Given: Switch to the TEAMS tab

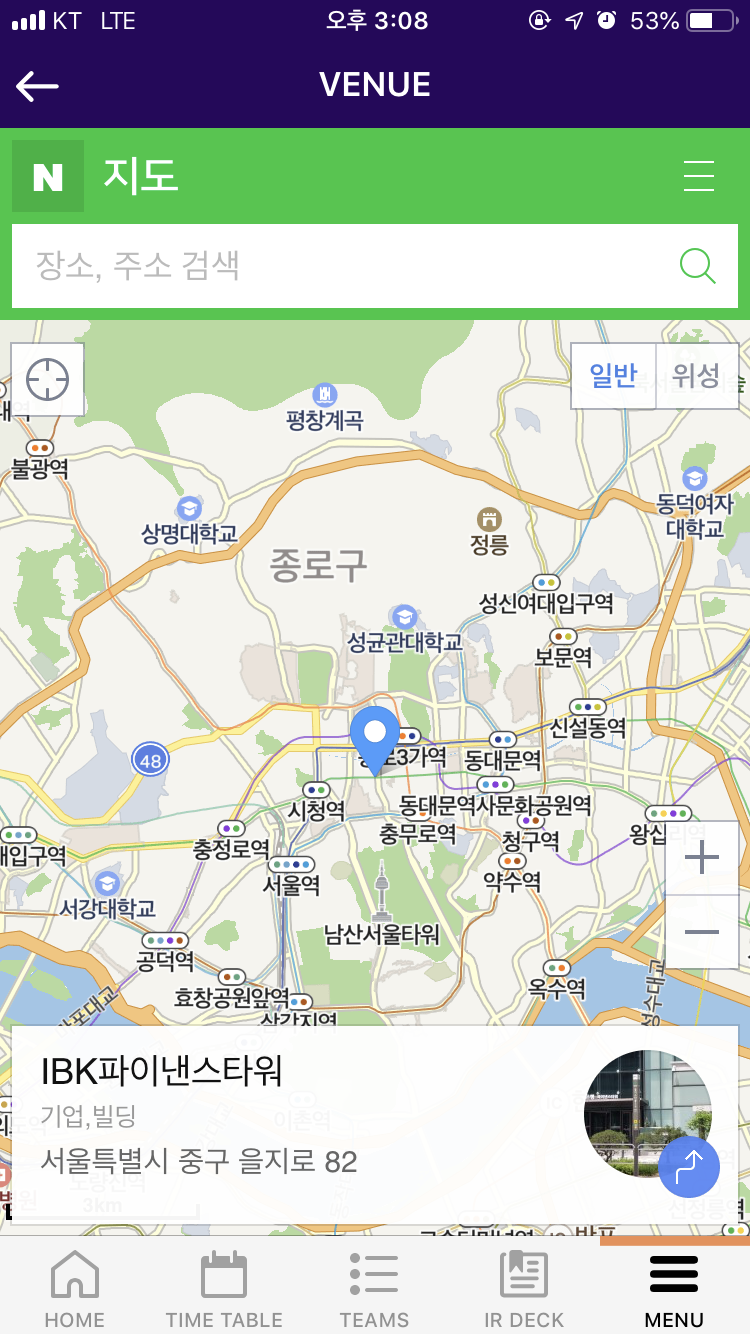Looking at the screenshot, I should coord(374,1290).
